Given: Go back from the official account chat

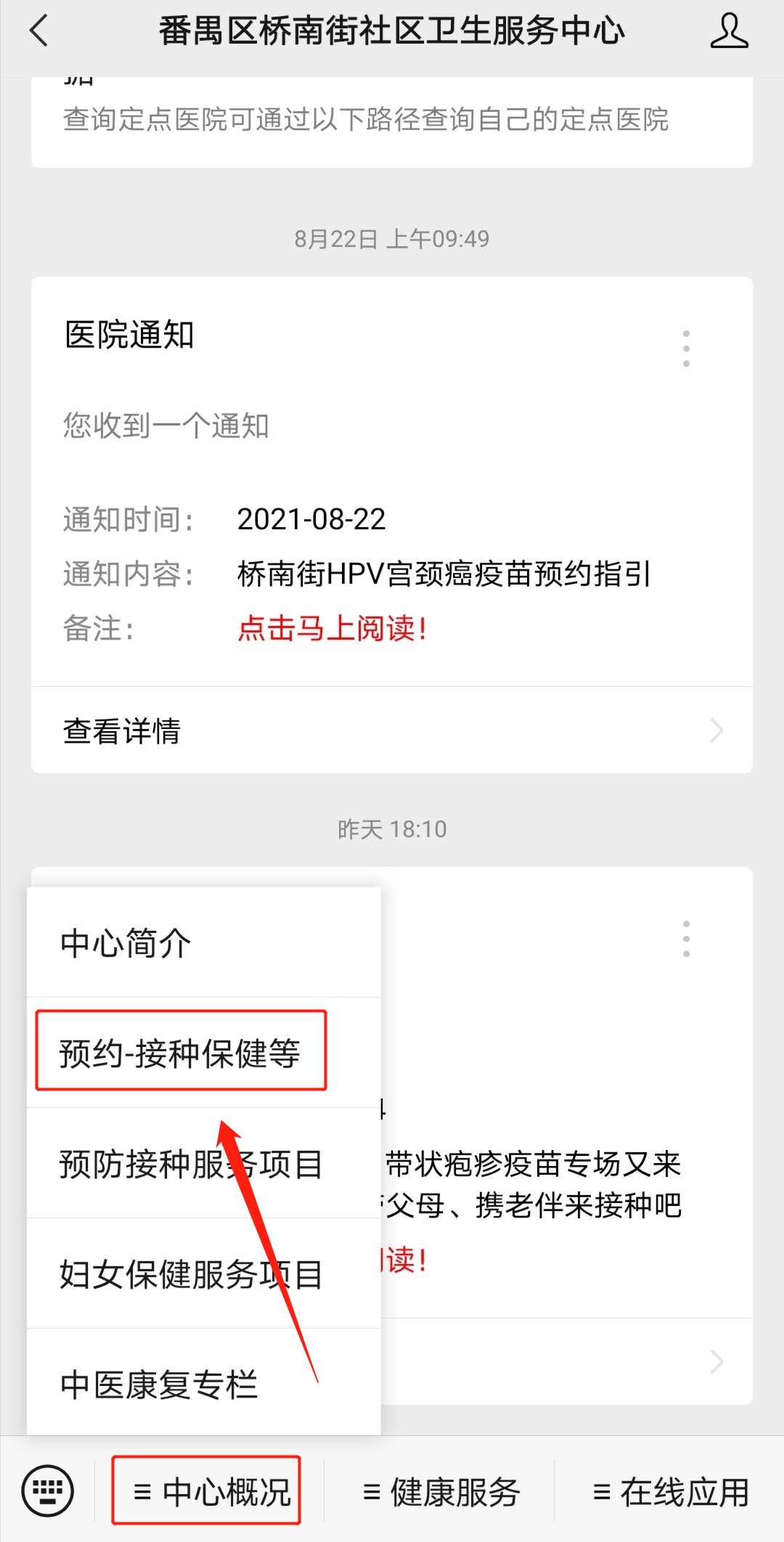Looking at the screenshot, I should point(39,32).
